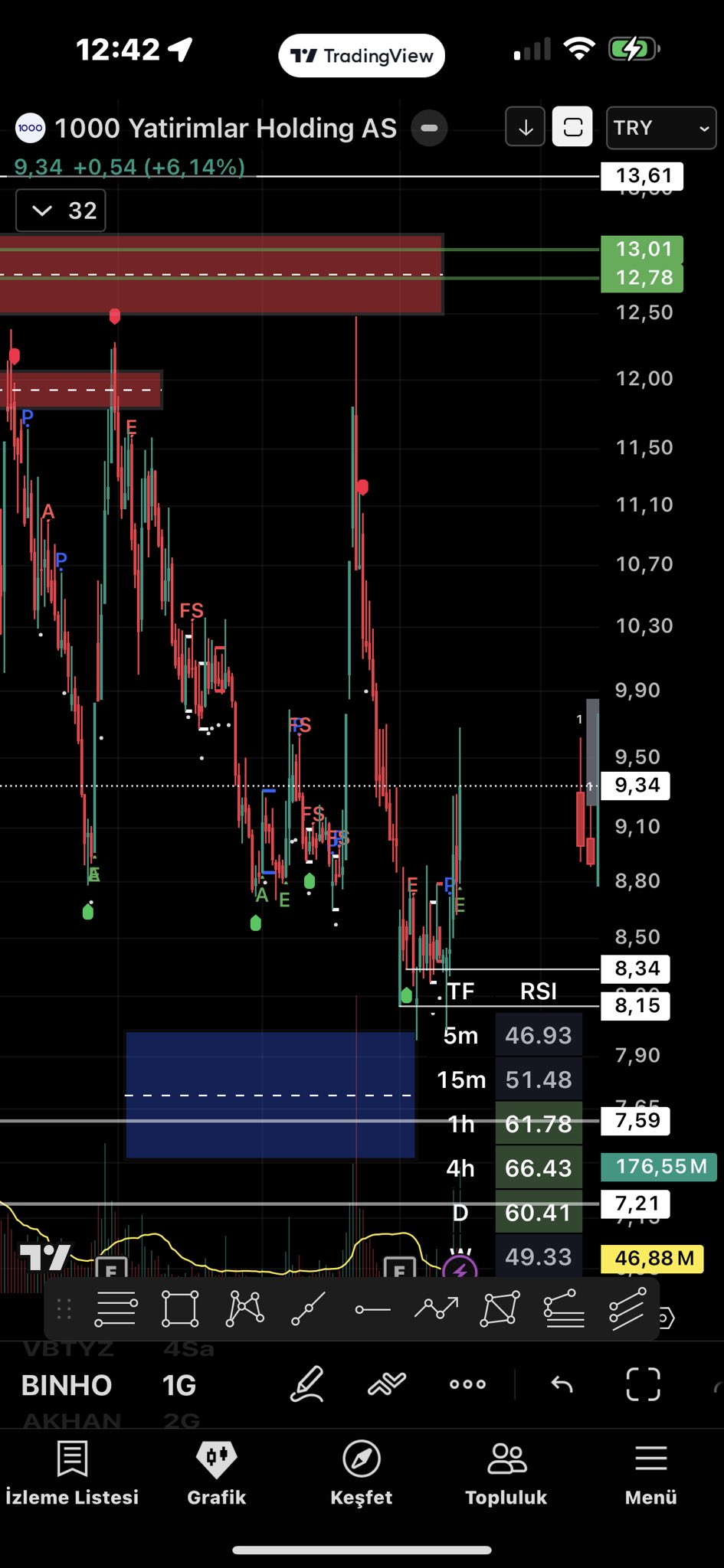Enter fullscreen chart mode
724x1568 pixels.
tap(643, 1384)
